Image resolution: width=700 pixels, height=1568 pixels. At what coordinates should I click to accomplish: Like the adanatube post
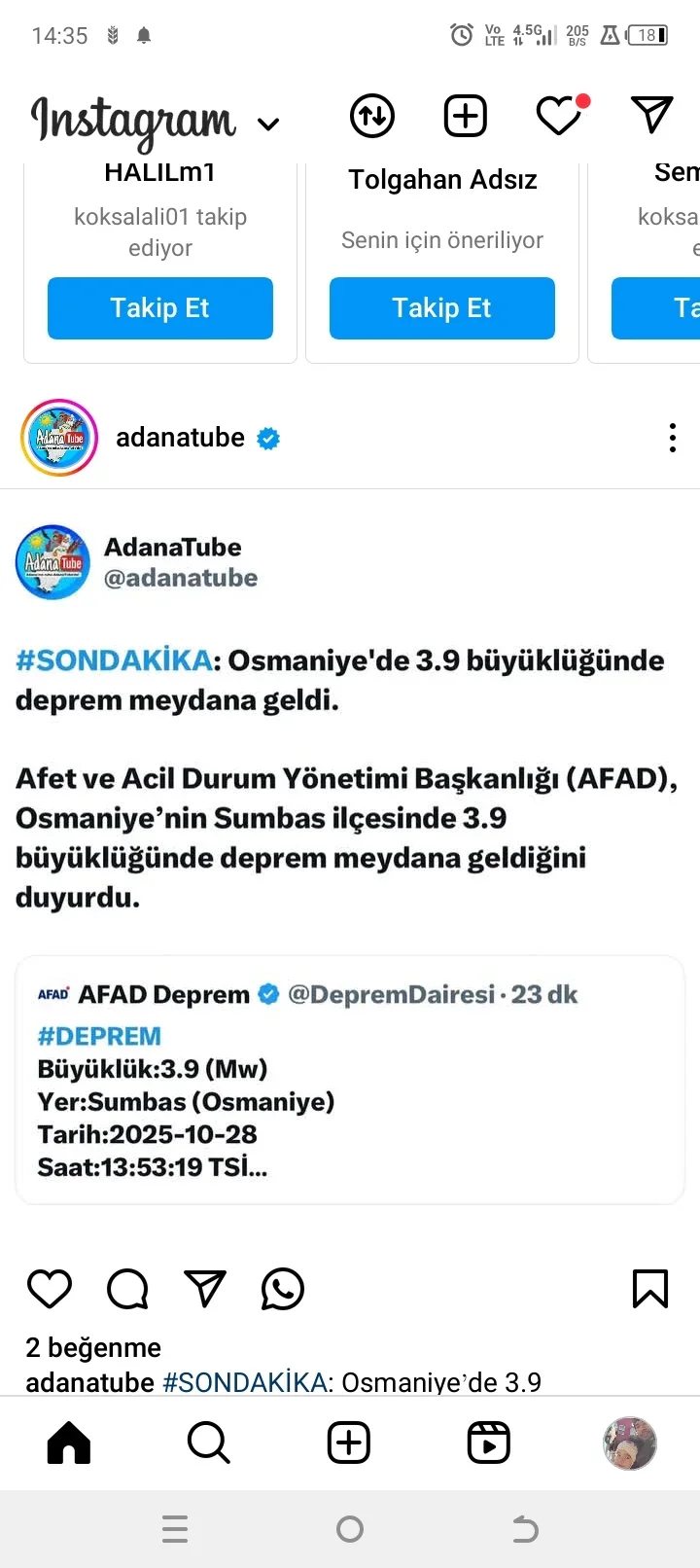[50, 1289]
